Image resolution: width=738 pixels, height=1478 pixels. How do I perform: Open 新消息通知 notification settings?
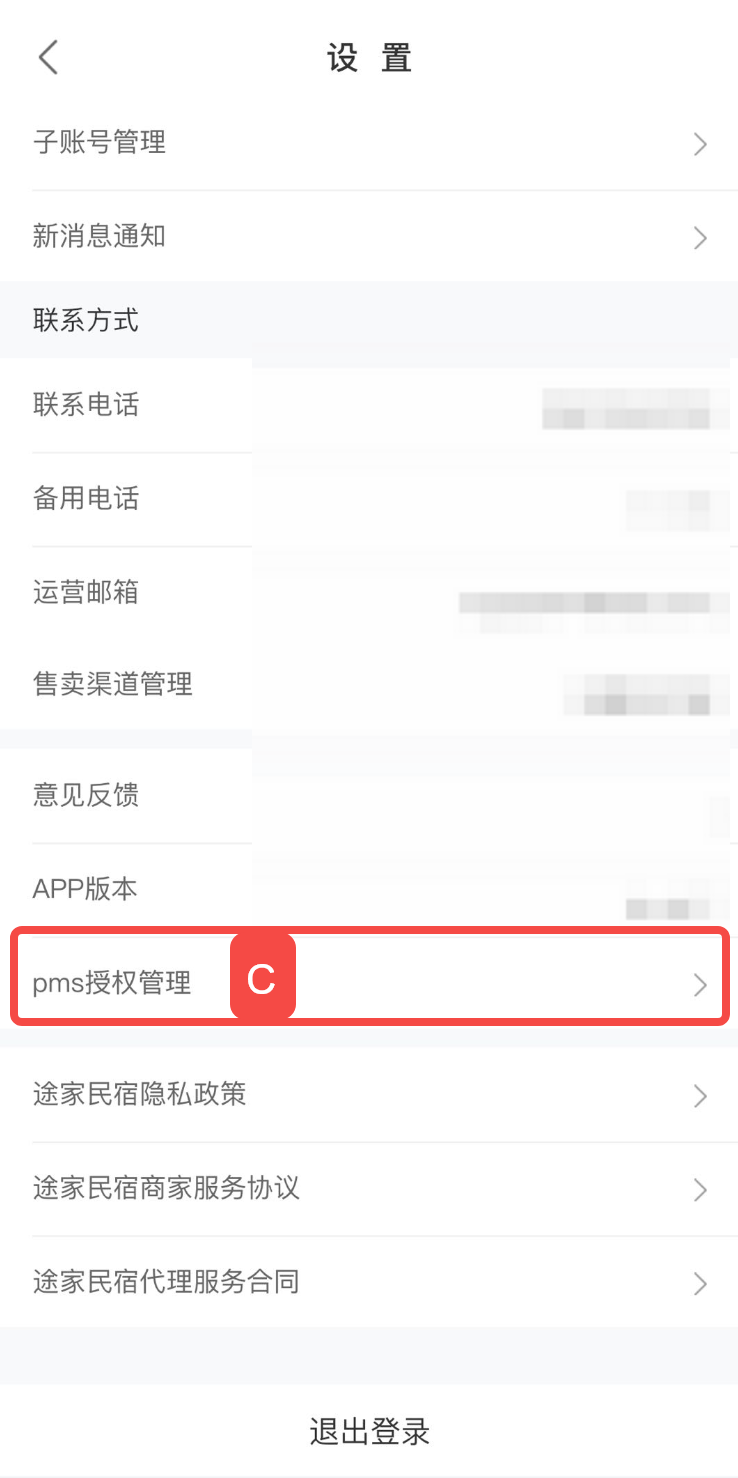tap(369, 237)
